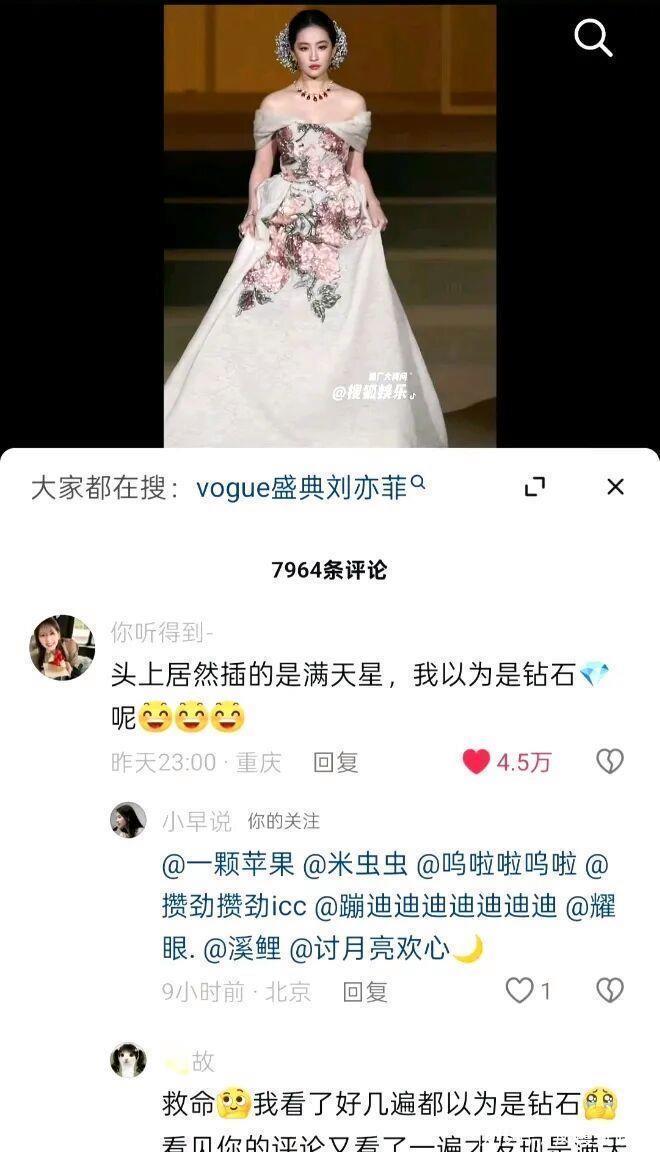The height and width of the screenshot is (1152, 660).
Task: Dislike 小早说's comment
Action: click(610, 991)
